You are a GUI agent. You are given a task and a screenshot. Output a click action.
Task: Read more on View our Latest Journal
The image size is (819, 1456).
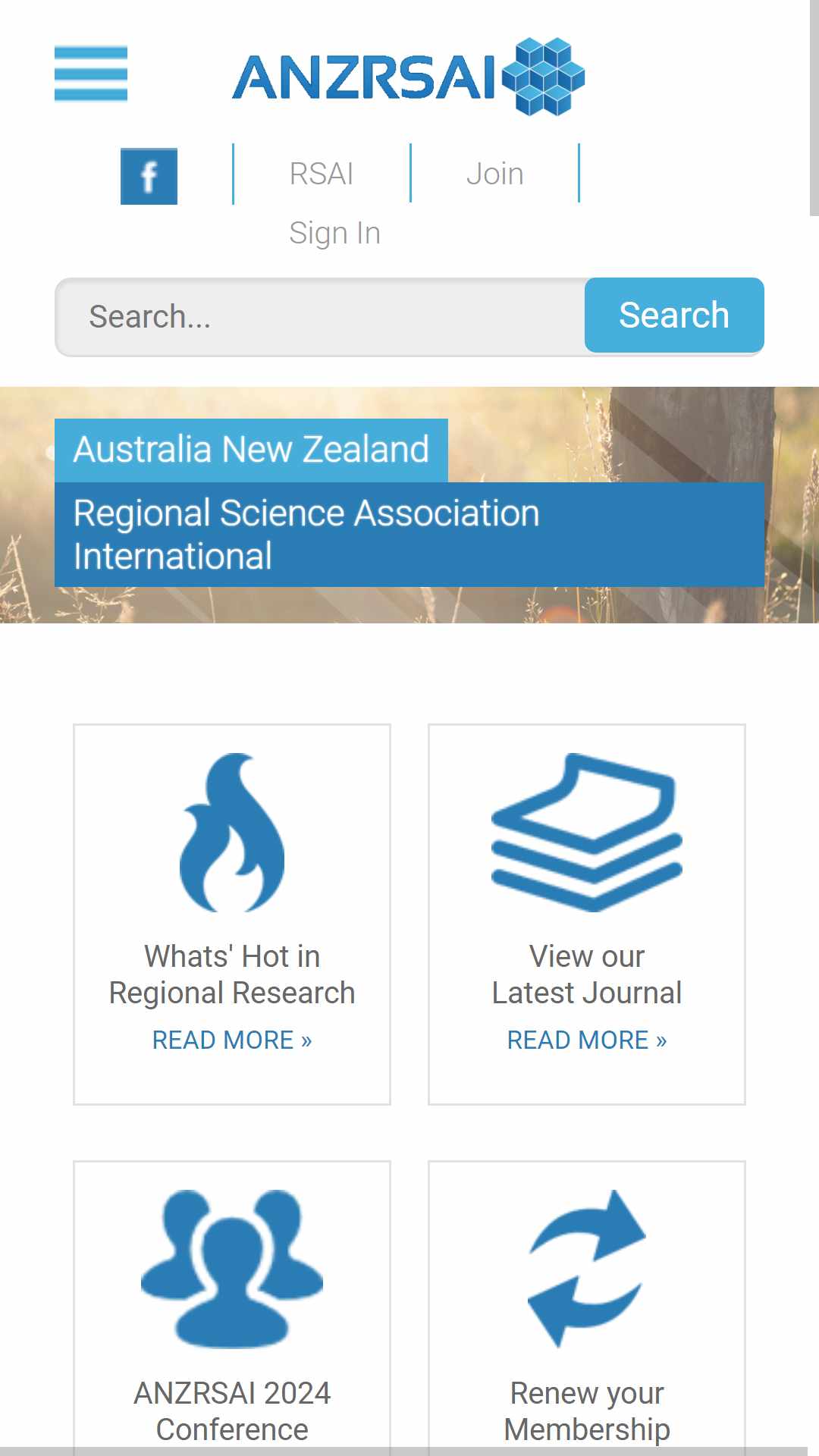pyautogui.click(x=587, y=1040)
